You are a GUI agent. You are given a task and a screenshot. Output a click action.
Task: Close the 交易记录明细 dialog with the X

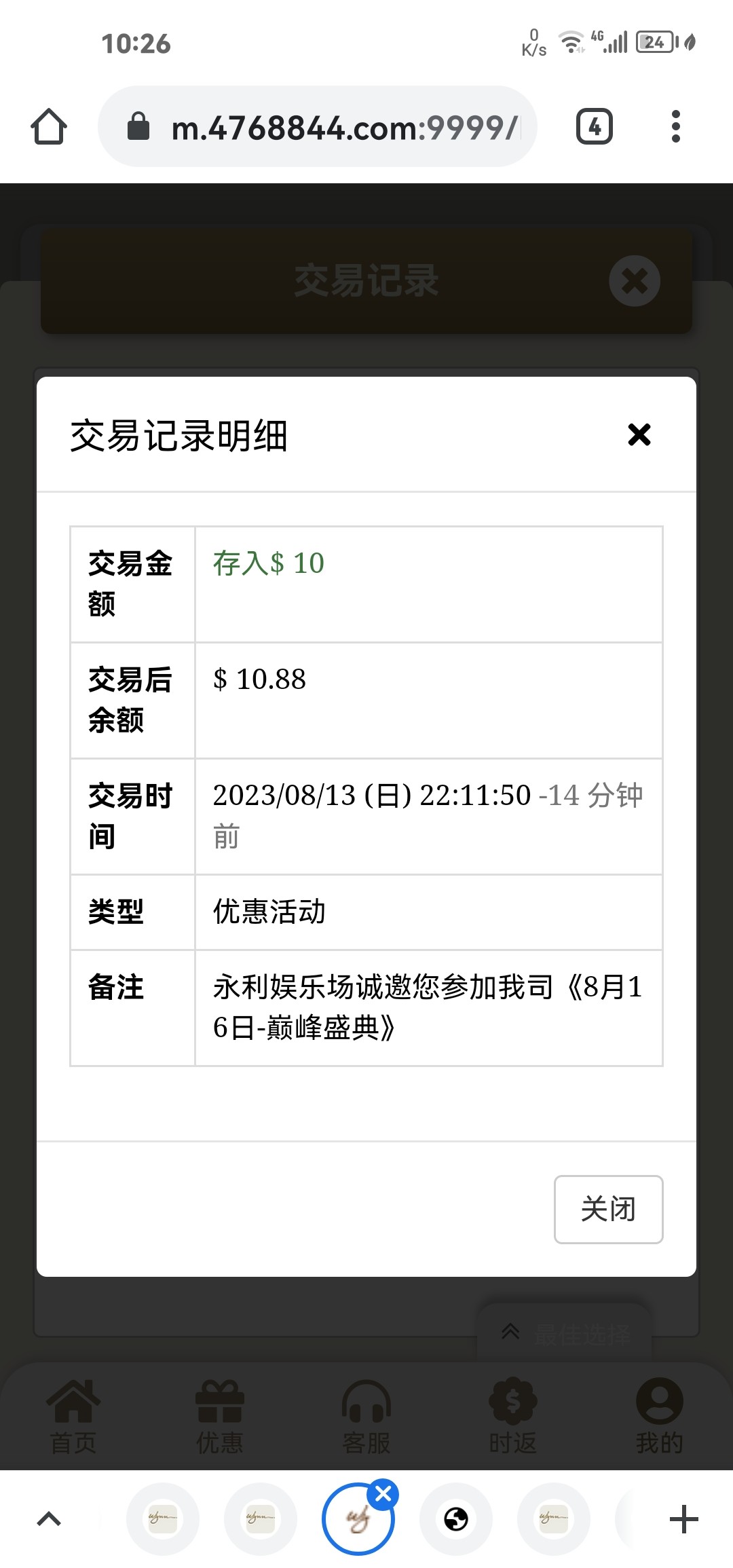639,434
